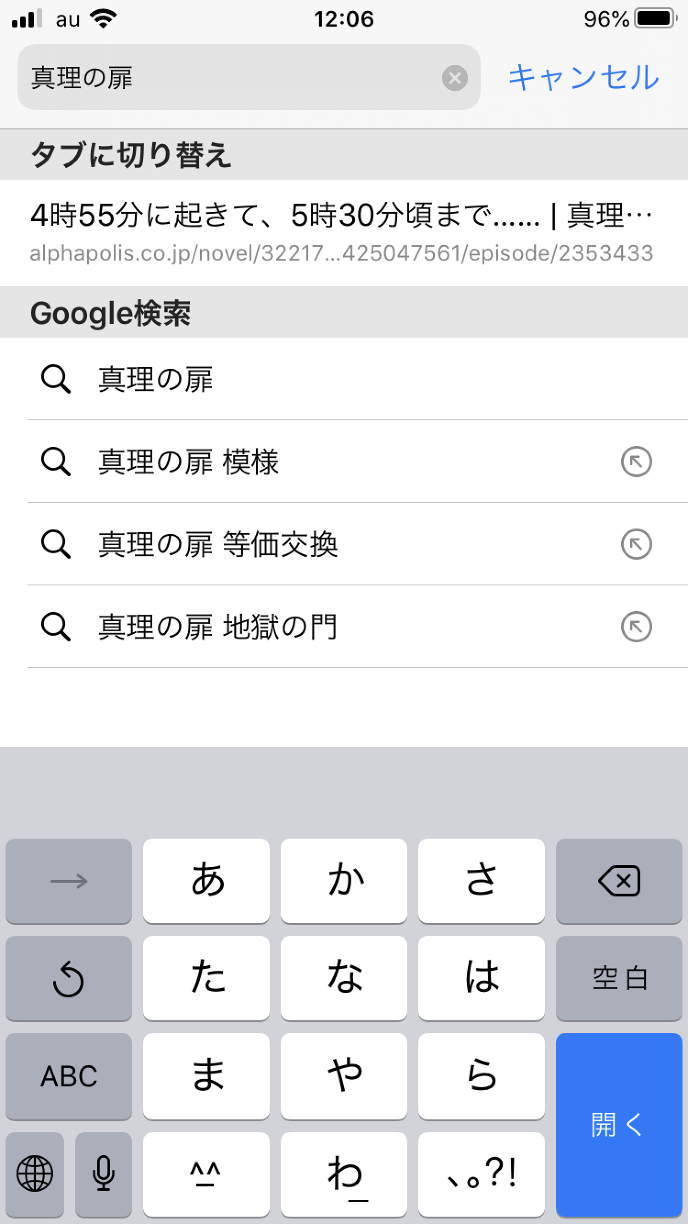Start voice dictation with microphone key
The image size is (688, 1224).
click(x=103, y=1173)
